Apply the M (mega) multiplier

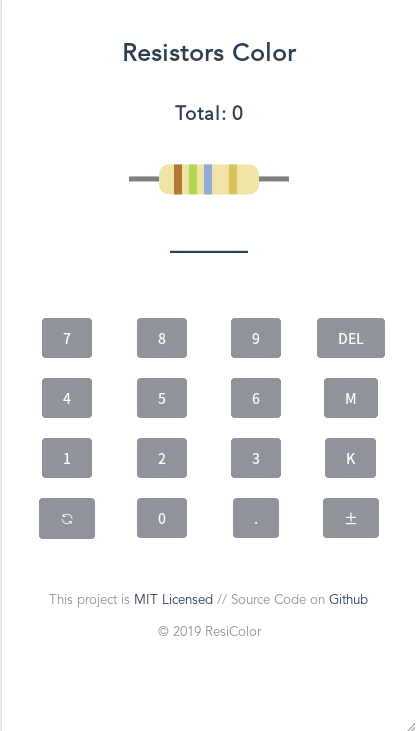tap(351, 398)
